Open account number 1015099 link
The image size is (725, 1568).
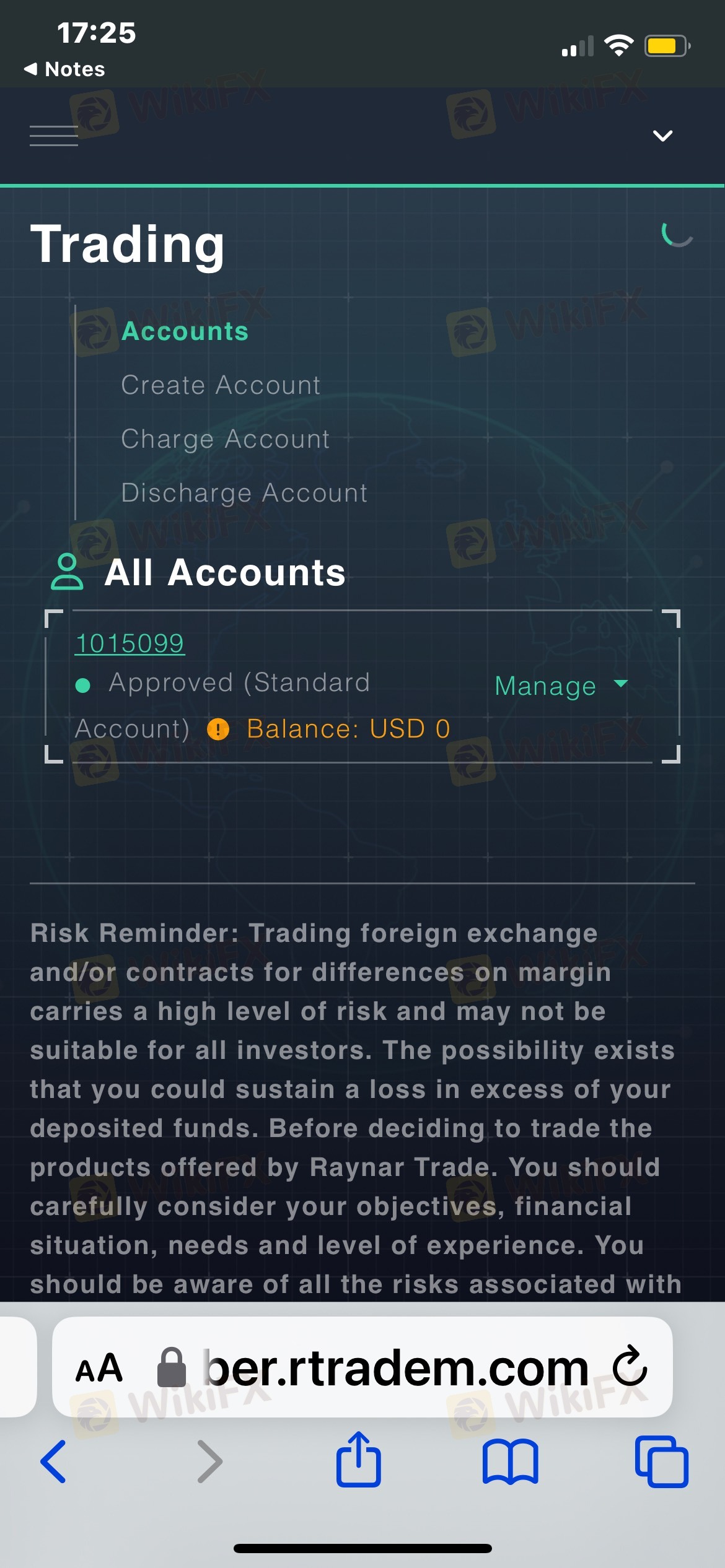pyautogui.click(x=130, y=643)
